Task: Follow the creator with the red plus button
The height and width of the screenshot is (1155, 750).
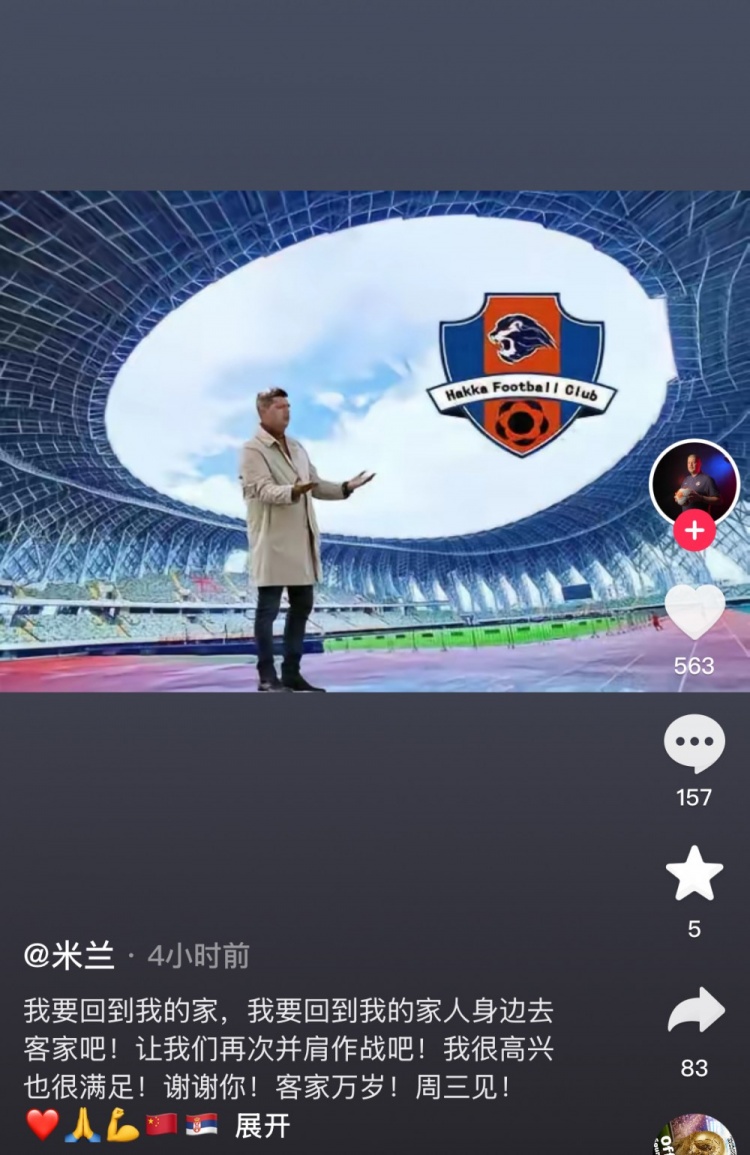Action: (x=694, y=530)
